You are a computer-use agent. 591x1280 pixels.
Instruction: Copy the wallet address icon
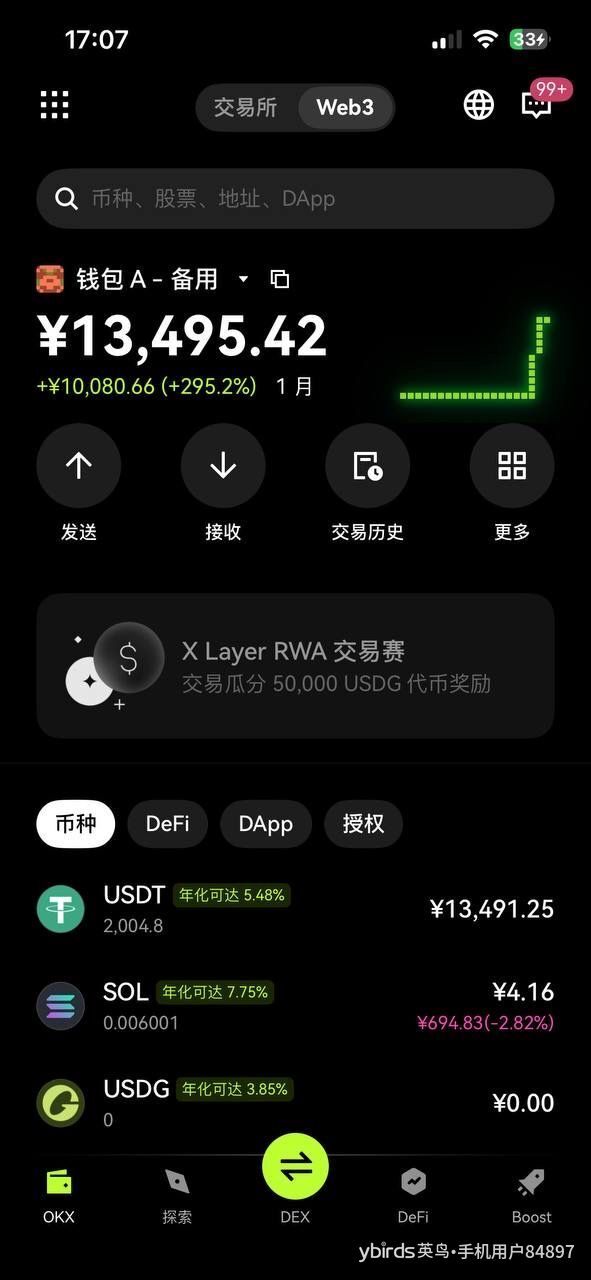click(x=280, y=279)
